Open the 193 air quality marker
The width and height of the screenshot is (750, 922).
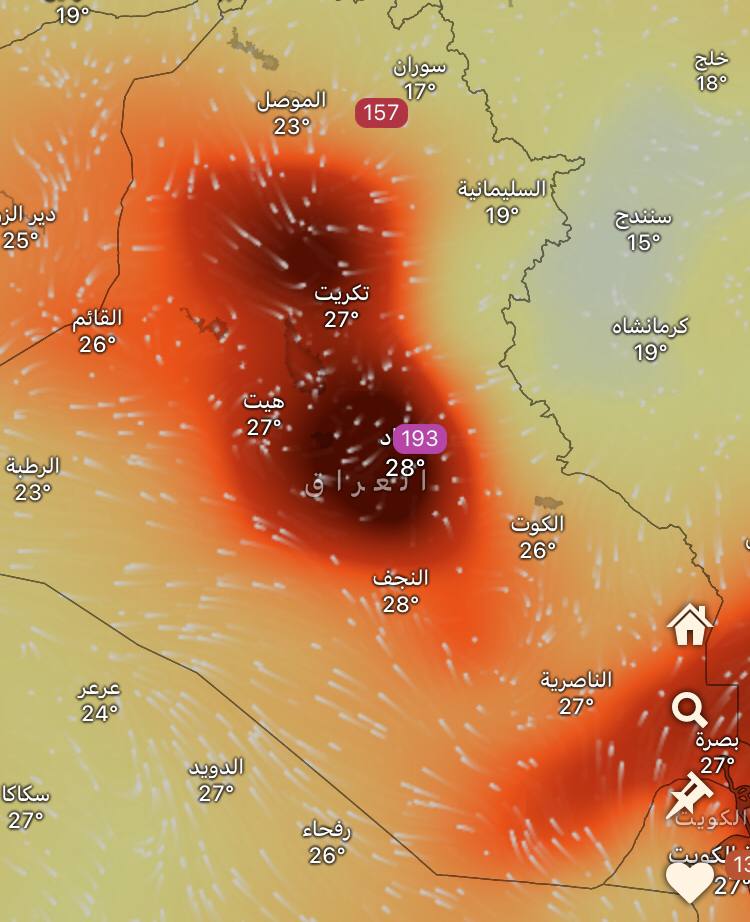420,438
